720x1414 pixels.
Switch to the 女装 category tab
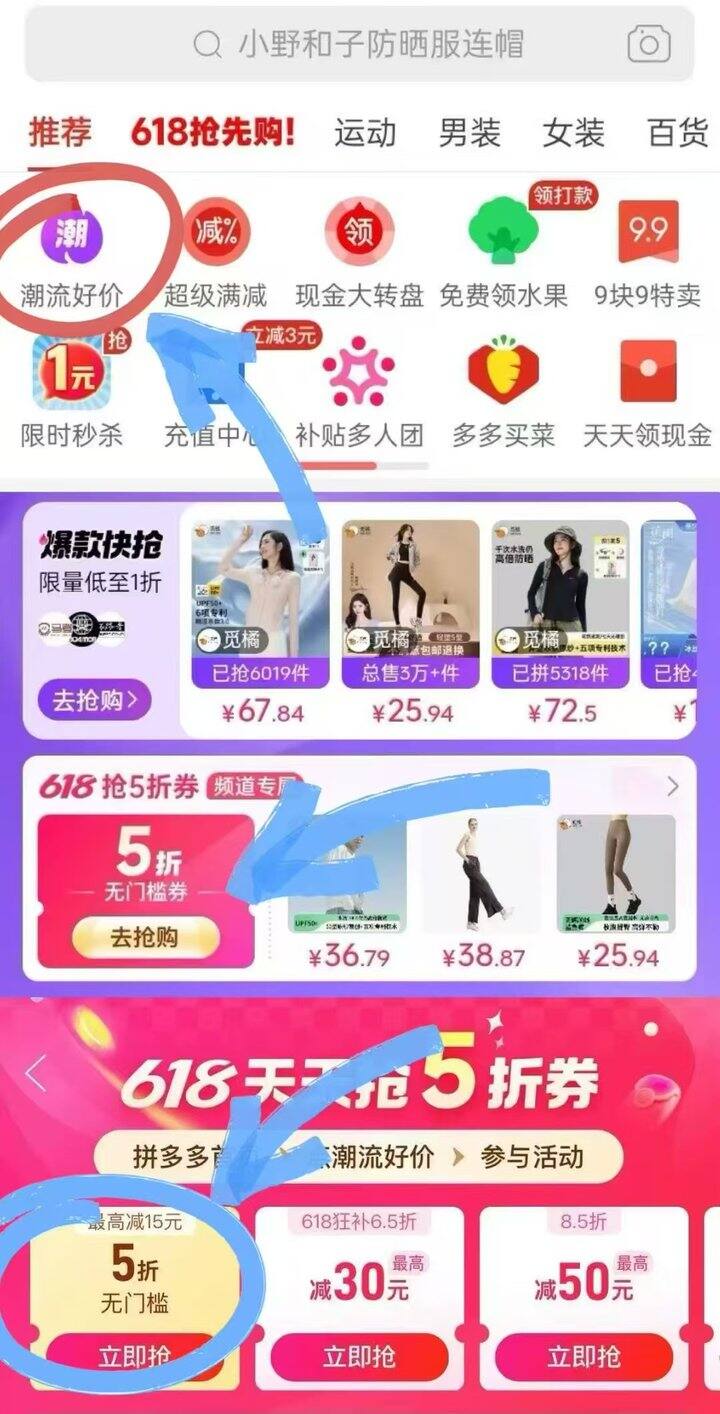tap(574, 132)
